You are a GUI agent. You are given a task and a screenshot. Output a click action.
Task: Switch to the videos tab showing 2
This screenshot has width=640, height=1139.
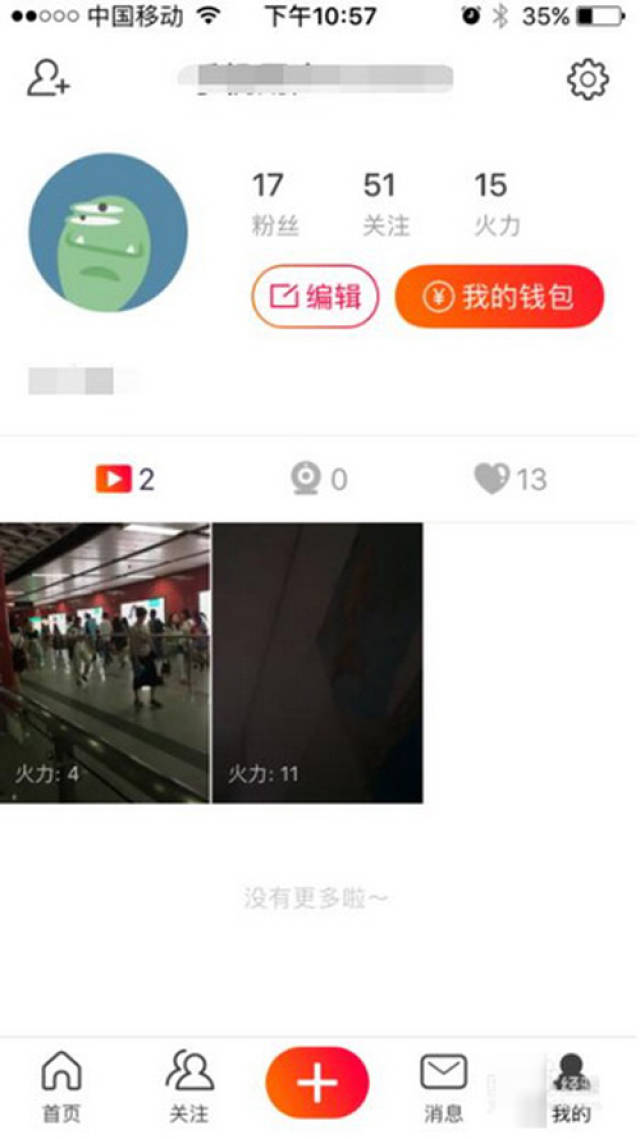125,480
